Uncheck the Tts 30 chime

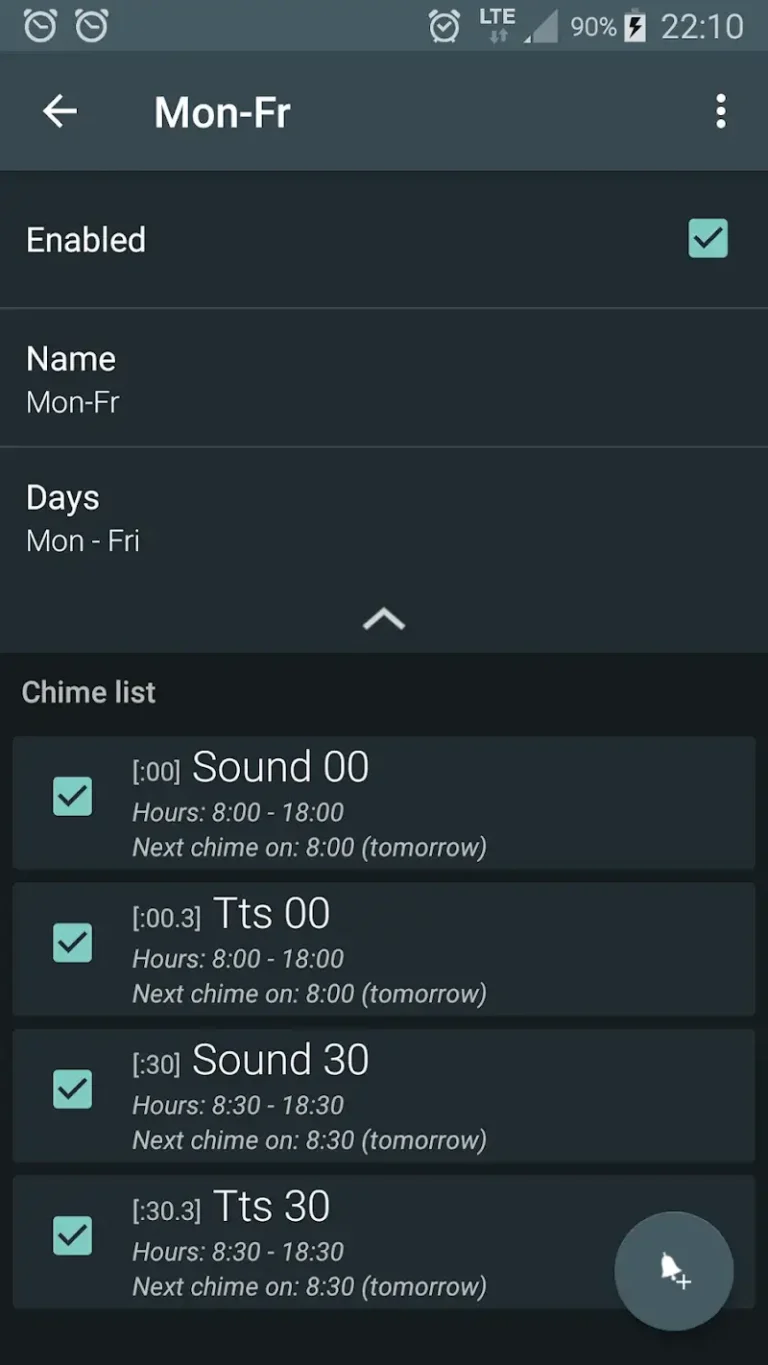click(x=71, y=1235)
